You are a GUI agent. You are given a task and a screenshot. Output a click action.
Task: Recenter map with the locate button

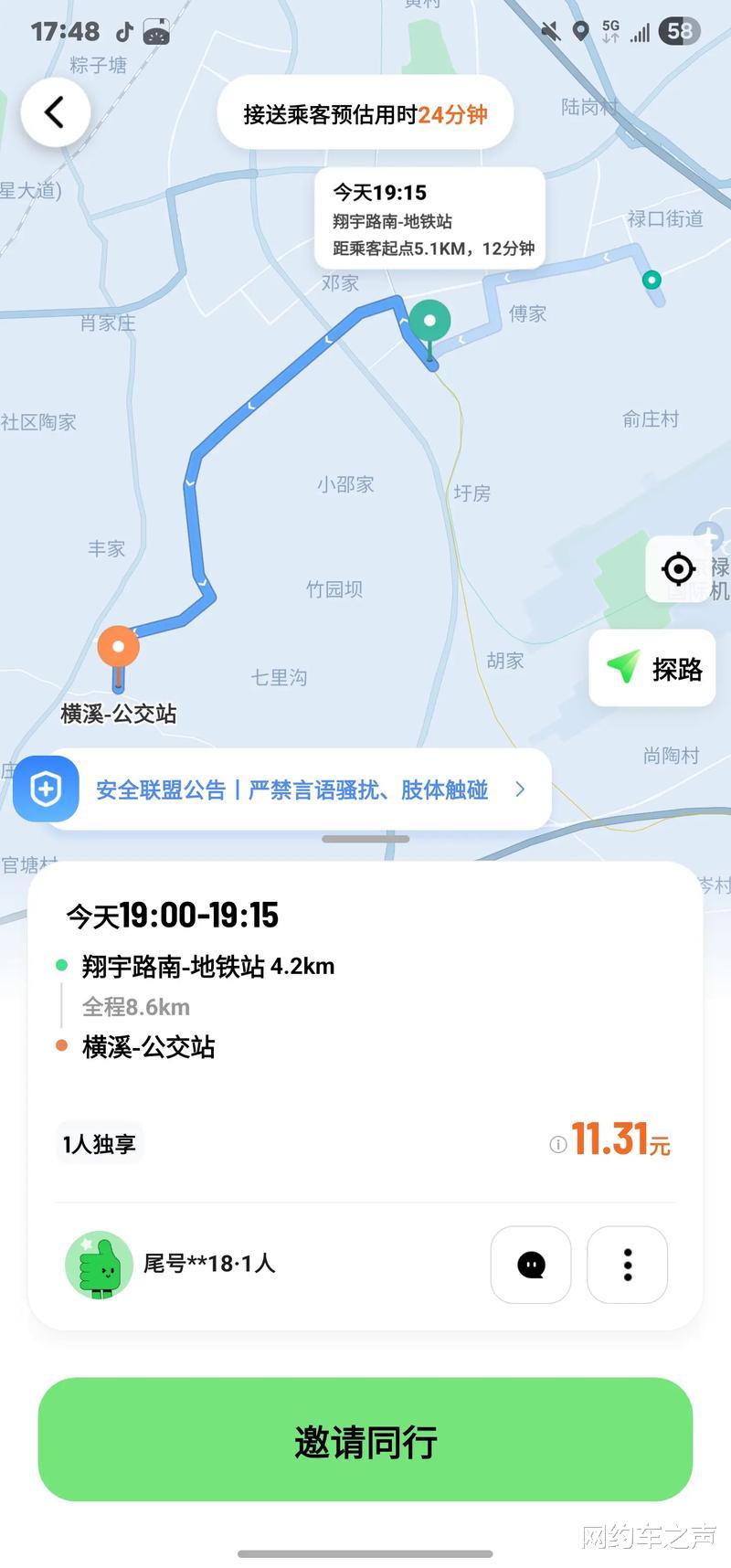678,568
